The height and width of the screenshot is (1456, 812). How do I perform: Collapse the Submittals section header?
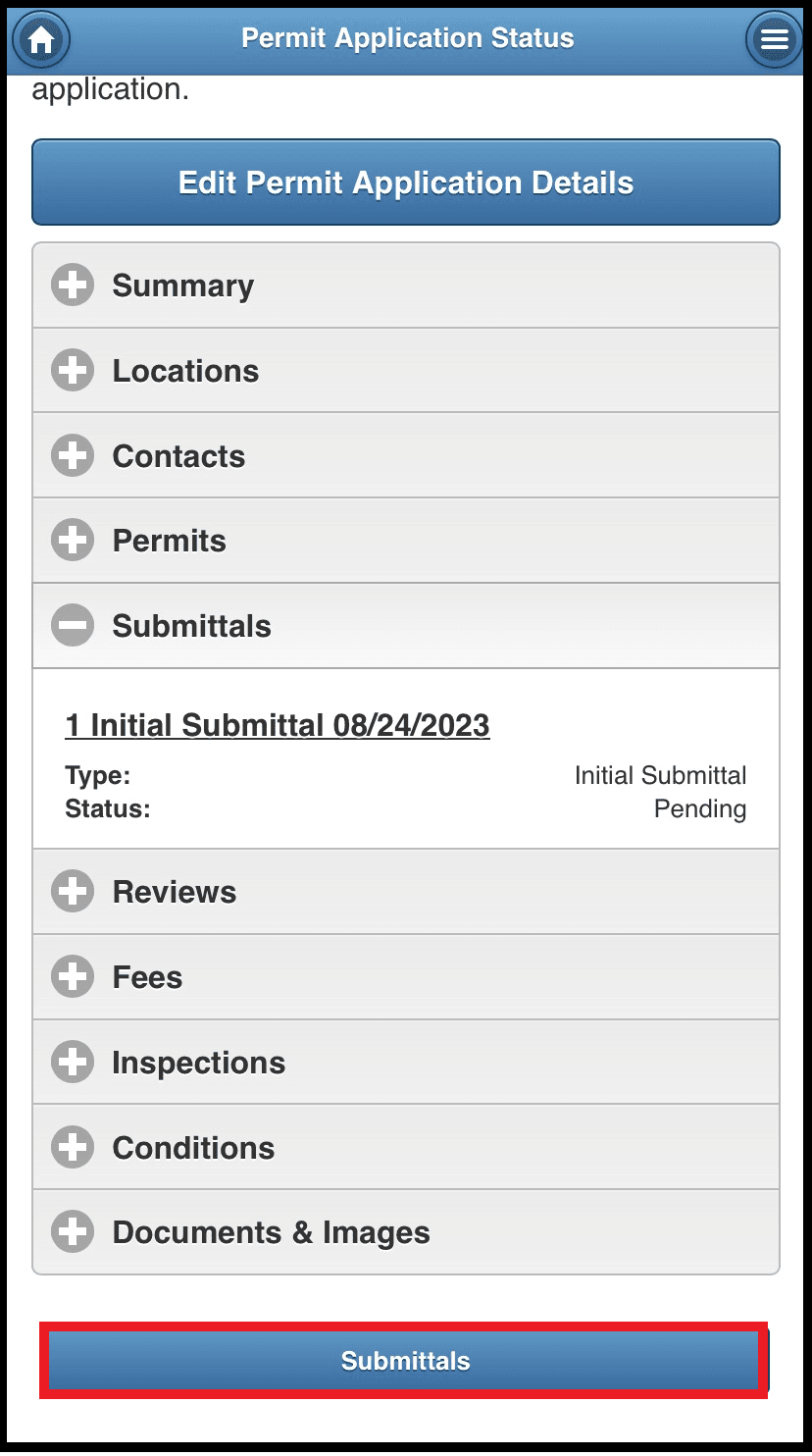click(405, 626)
